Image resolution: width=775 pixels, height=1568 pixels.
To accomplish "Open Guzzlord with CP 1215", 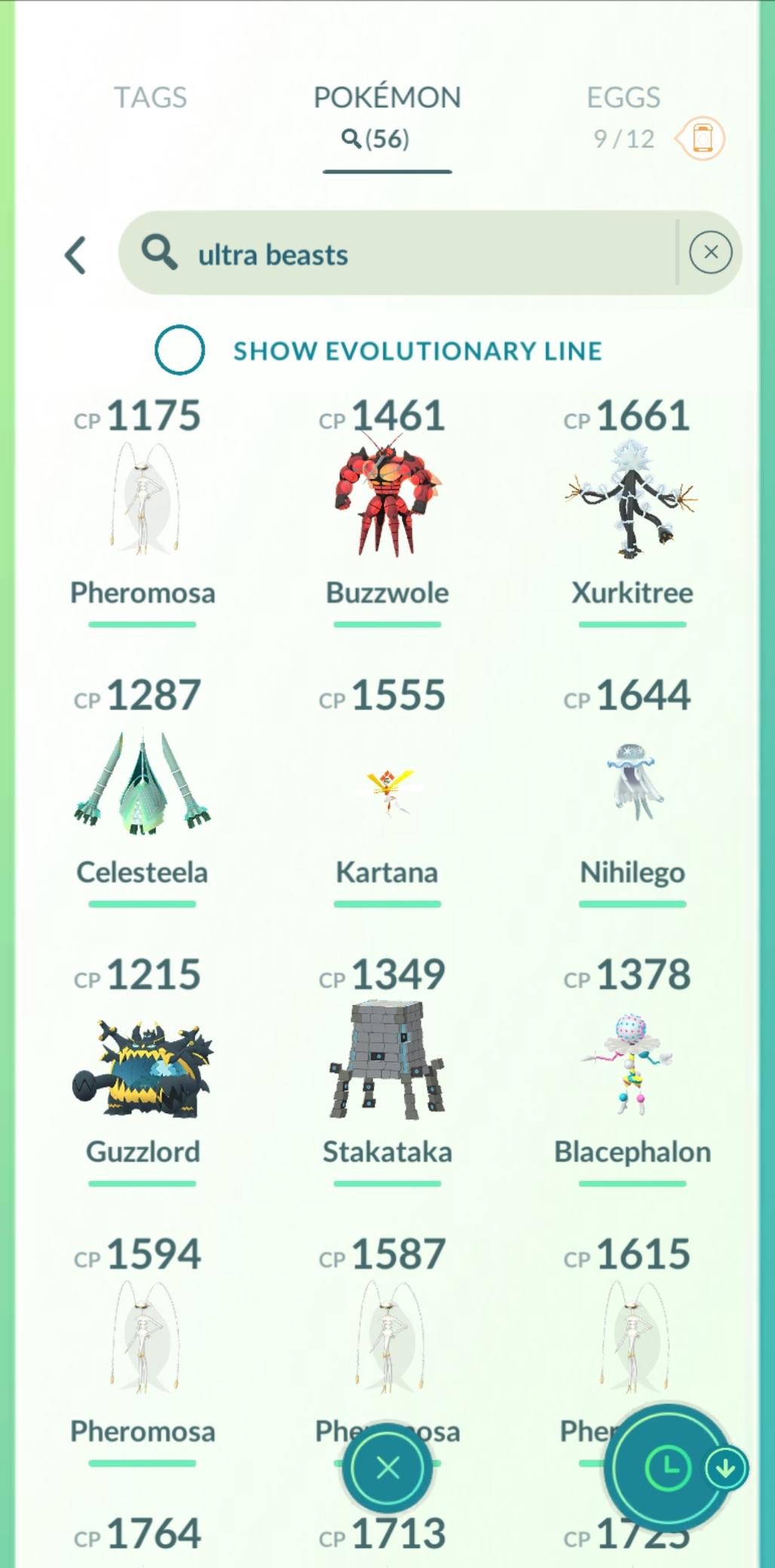I will tap(142, 1066).
